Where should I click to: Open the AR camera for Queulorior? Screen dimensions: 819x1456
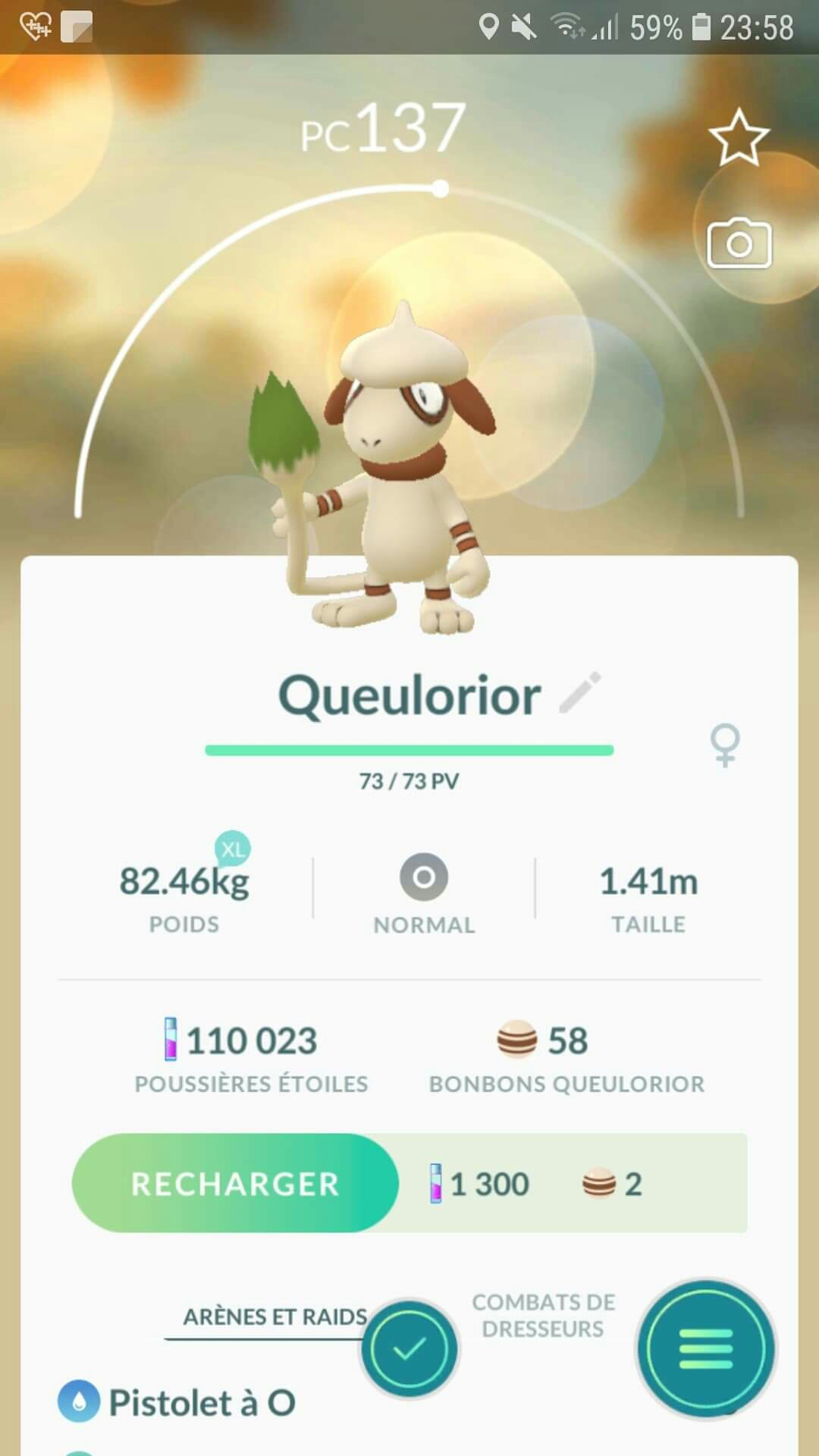pos(739,244)
